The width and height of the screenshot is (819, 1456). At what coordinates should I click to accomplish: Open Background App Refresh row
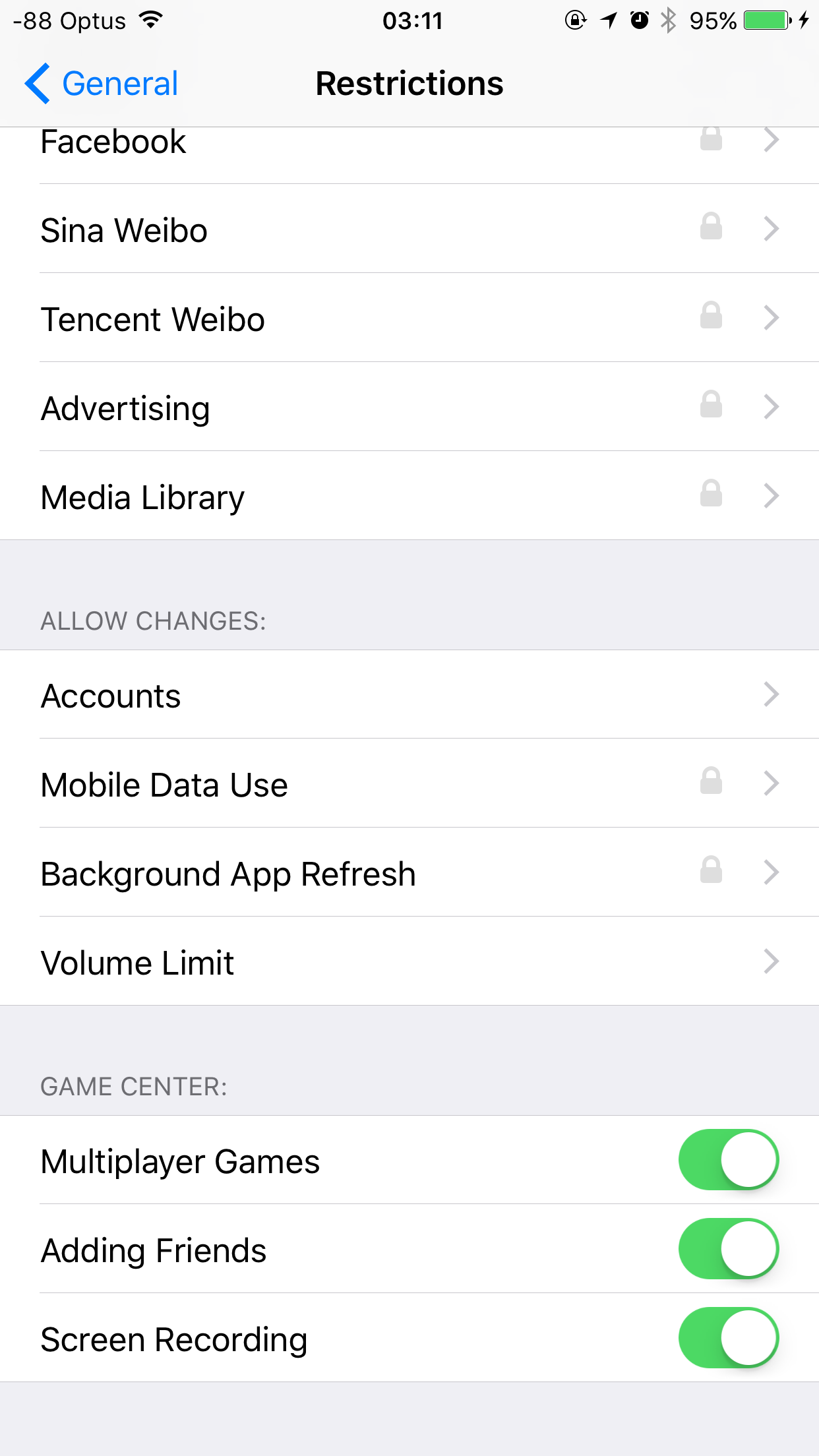tap(409, 872)
